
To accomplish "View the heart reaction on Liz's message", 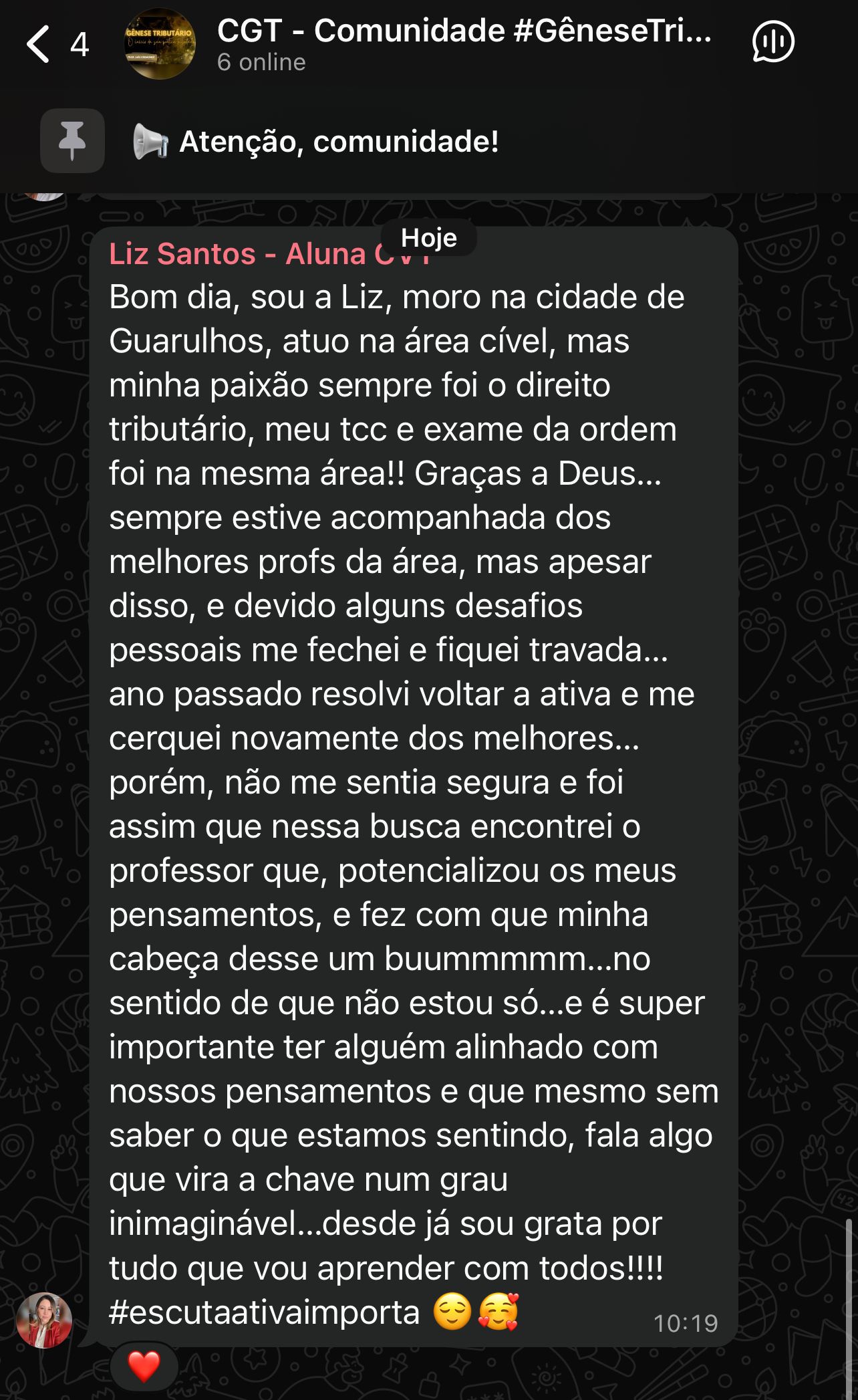I will pos(144,1366).
